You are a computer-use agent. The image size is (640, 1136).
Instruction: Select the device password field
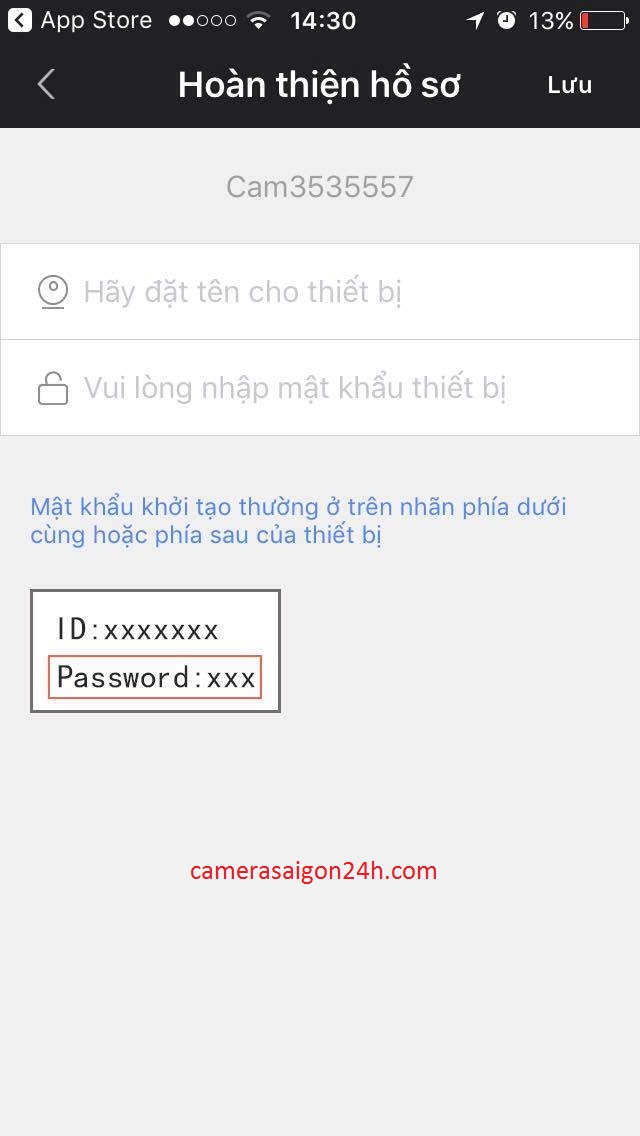[320, 388]
